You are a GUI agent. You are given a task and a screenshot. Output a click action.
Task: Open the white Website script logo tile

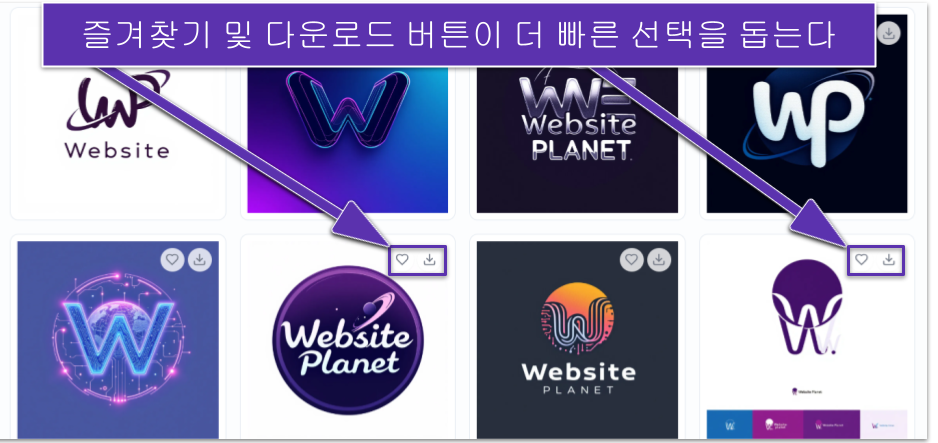118,140
